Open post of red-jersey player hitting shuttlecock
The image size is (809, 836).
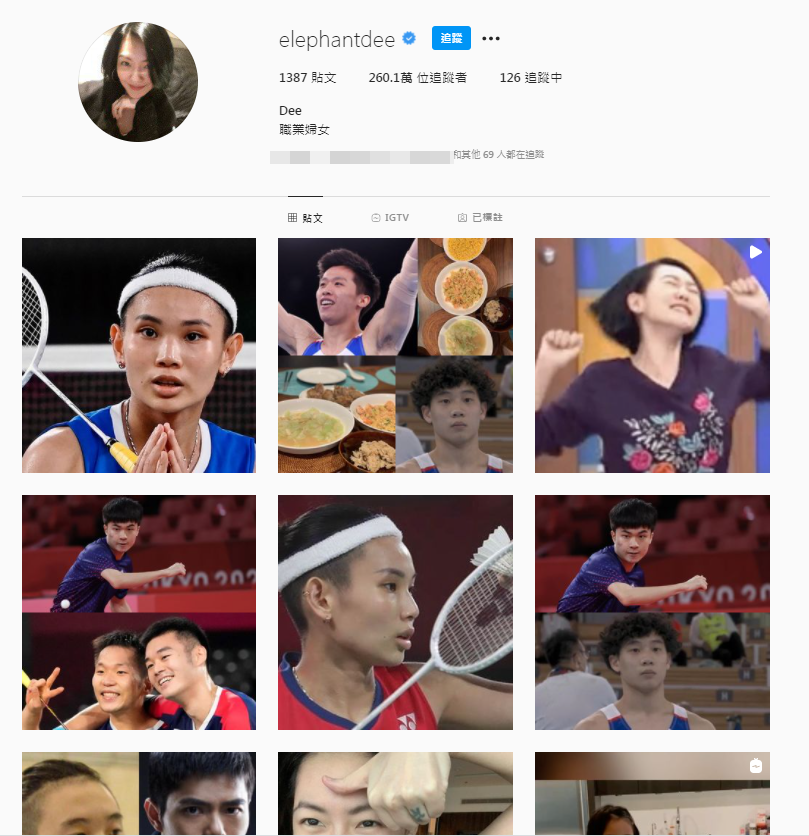[395, 612]
